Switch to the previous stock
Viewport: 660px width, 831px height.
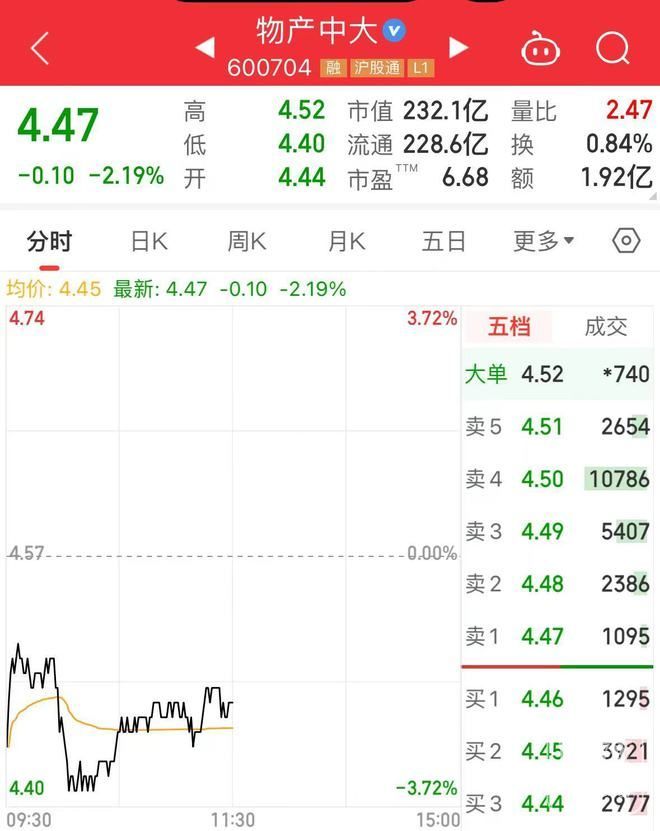coord(205,47)
